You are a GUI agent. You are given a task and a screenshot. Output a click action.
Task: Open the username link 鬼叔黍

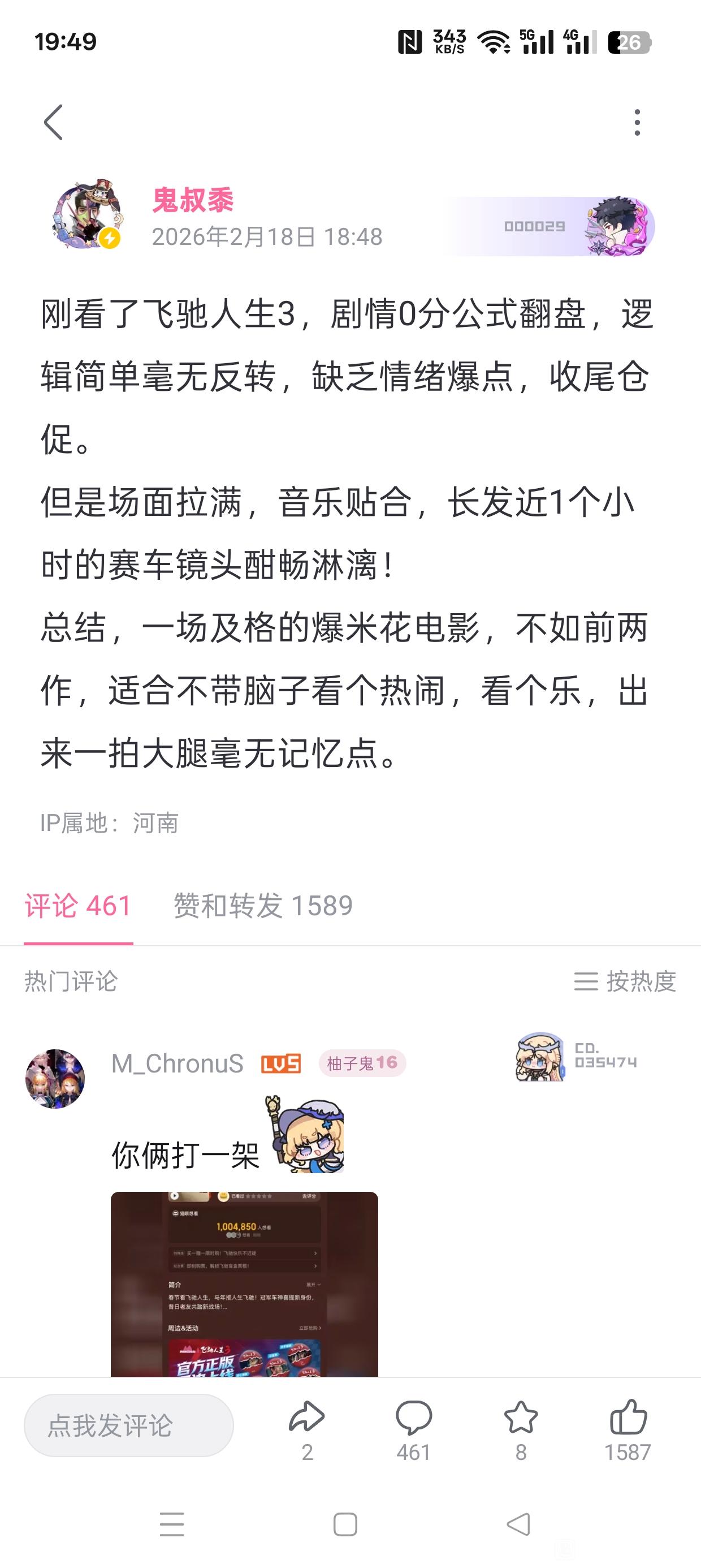coord(192,200)
